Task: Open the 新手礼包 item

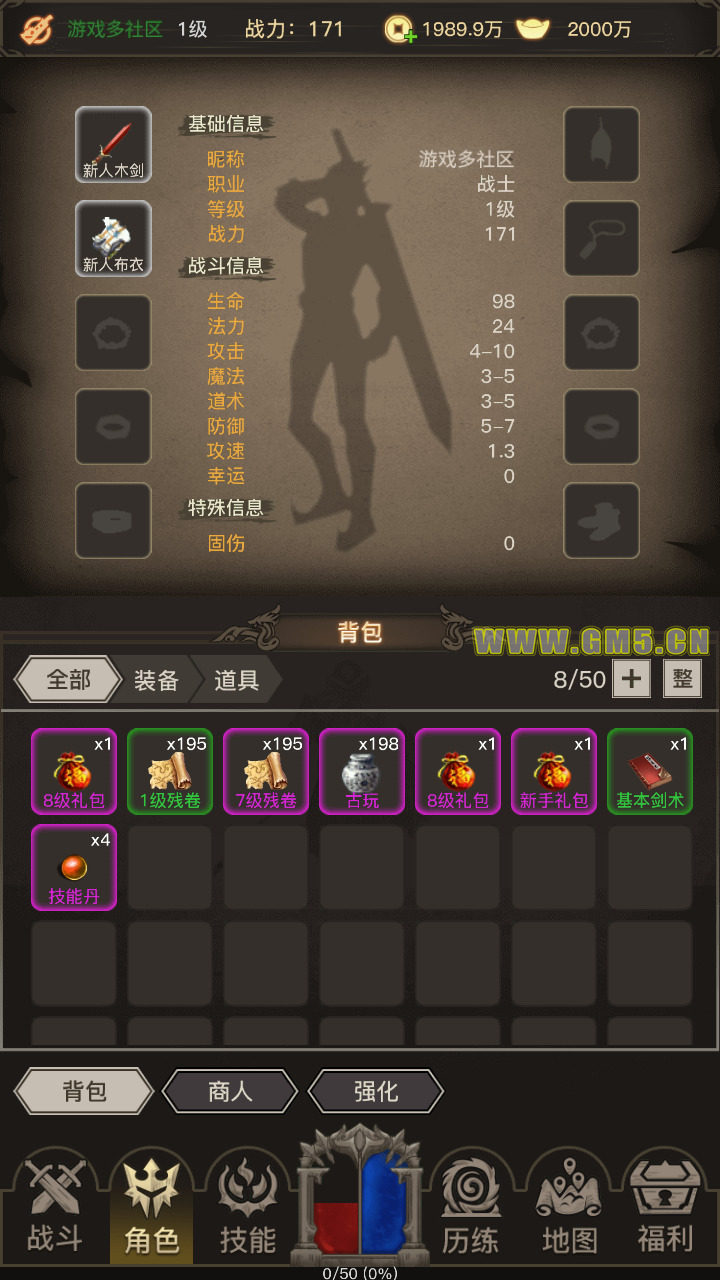Action: coord(554,771)
